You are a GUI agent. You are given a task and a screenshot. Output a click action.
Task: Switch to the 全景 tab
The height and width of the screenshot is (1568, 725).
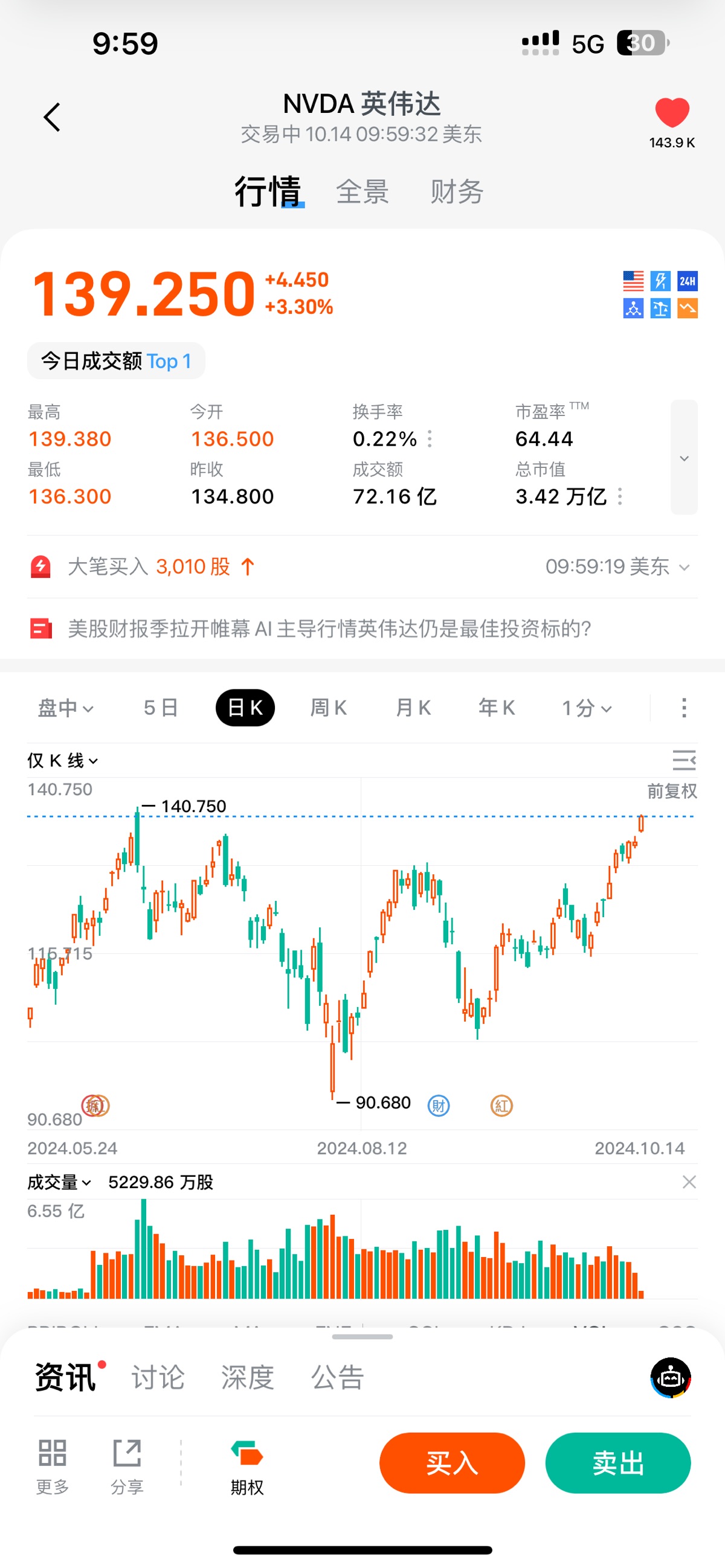362,192
